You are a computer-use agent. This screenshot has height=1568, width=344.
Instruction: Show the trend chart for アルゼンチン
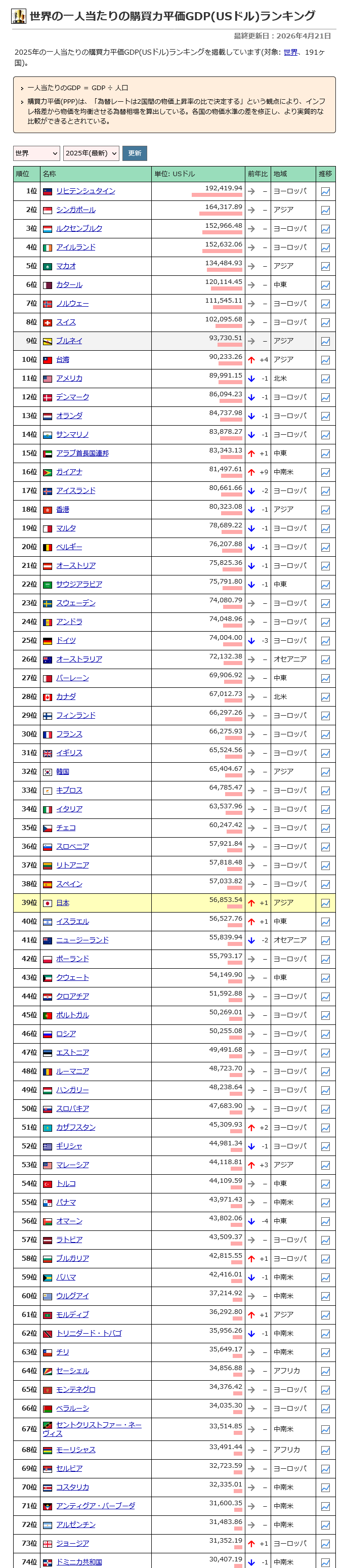coord(326,1525)
